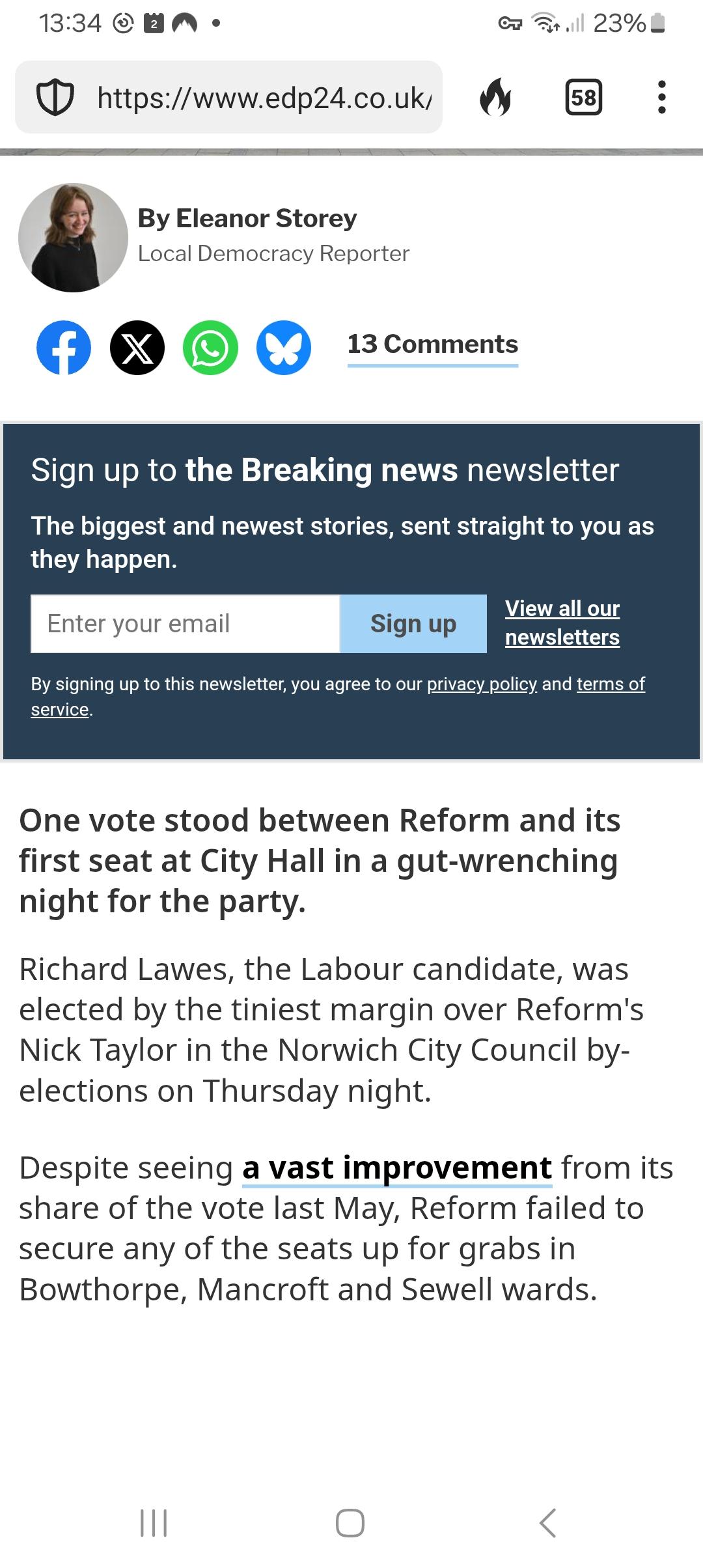Open the 13 Comments link
703x1568 pixels.
(x=433, y=344)
